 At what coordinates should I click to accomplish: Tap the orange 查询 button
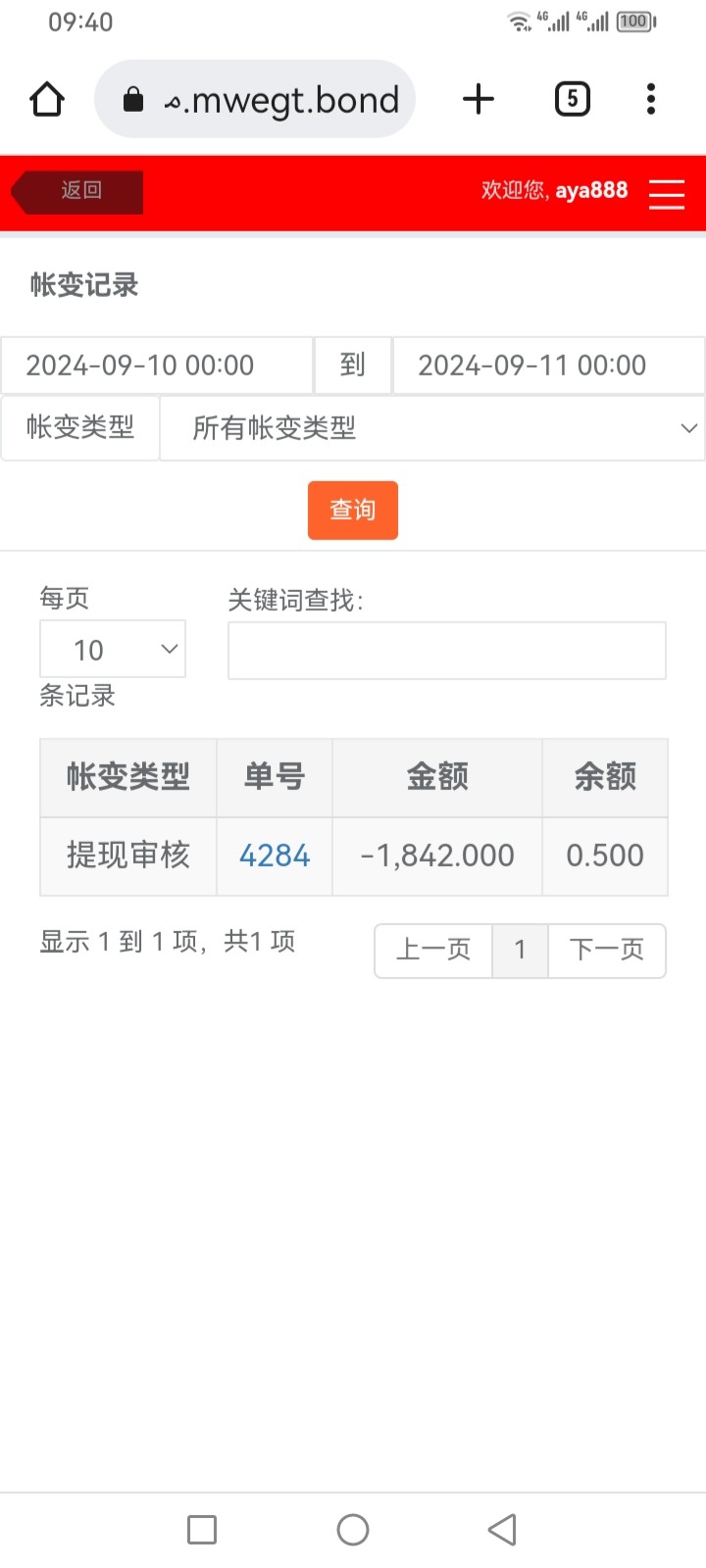[353, 510]
